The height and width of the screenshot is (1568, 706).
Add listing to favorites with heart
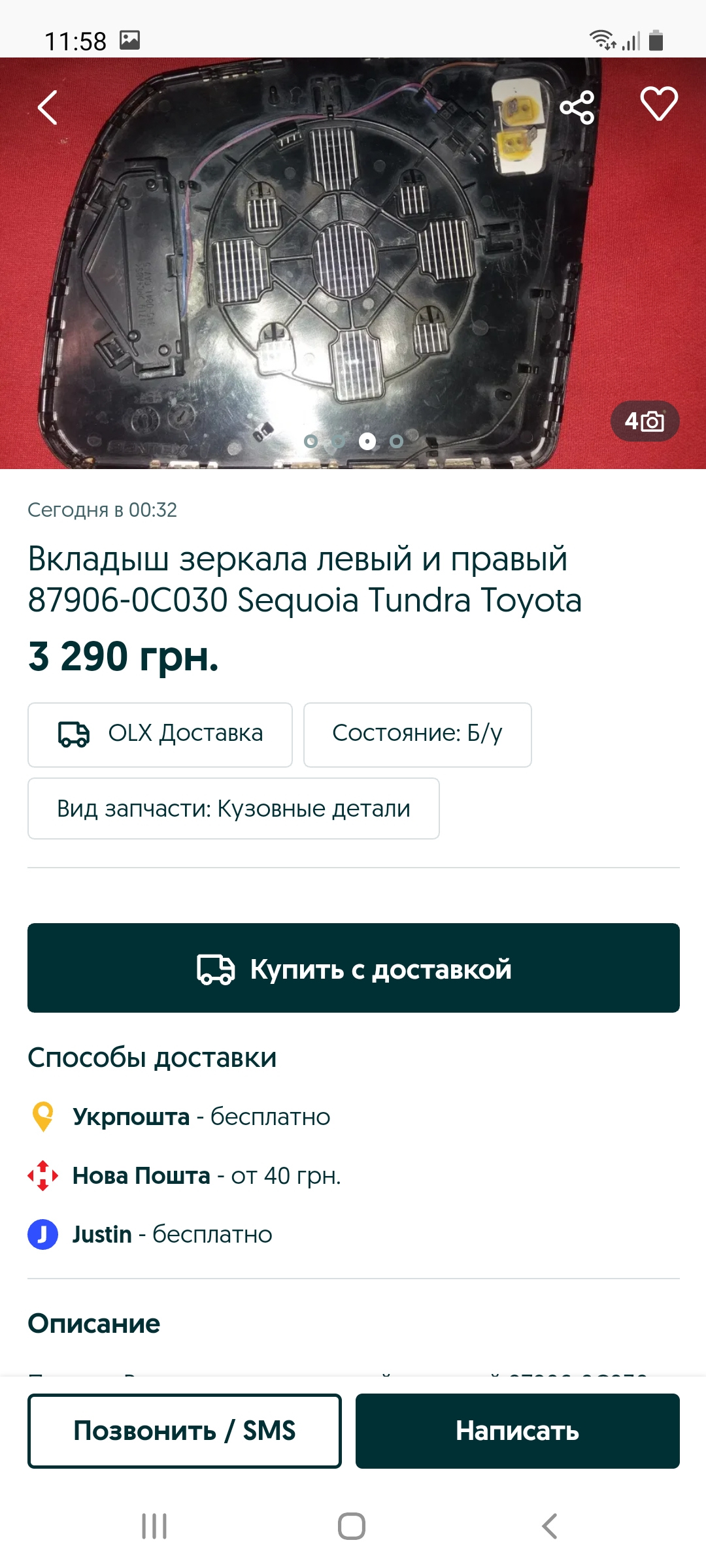[x=658, y=105]
